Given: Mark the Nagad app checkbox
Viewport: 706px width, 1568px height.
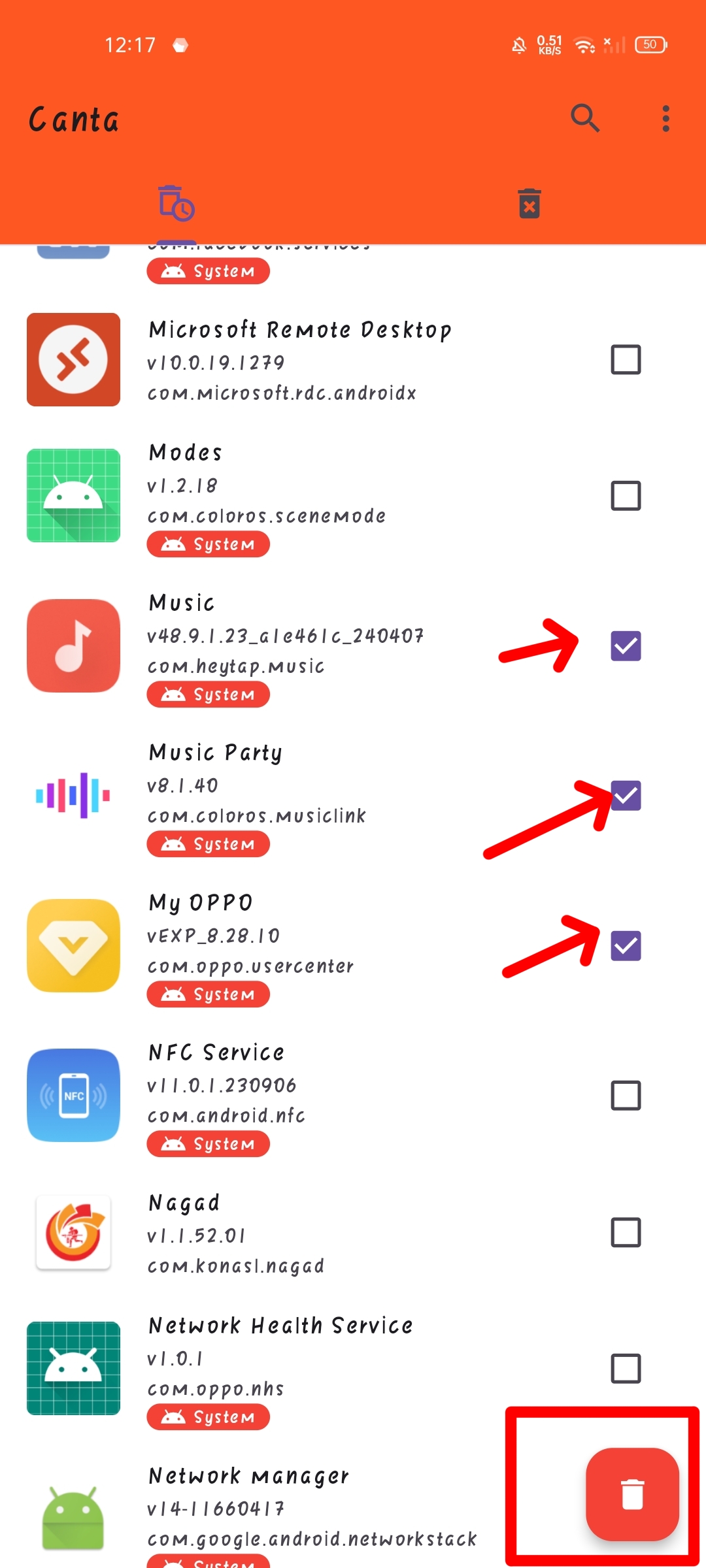Looking at the screenshot, I should (x=626, y=1233).
